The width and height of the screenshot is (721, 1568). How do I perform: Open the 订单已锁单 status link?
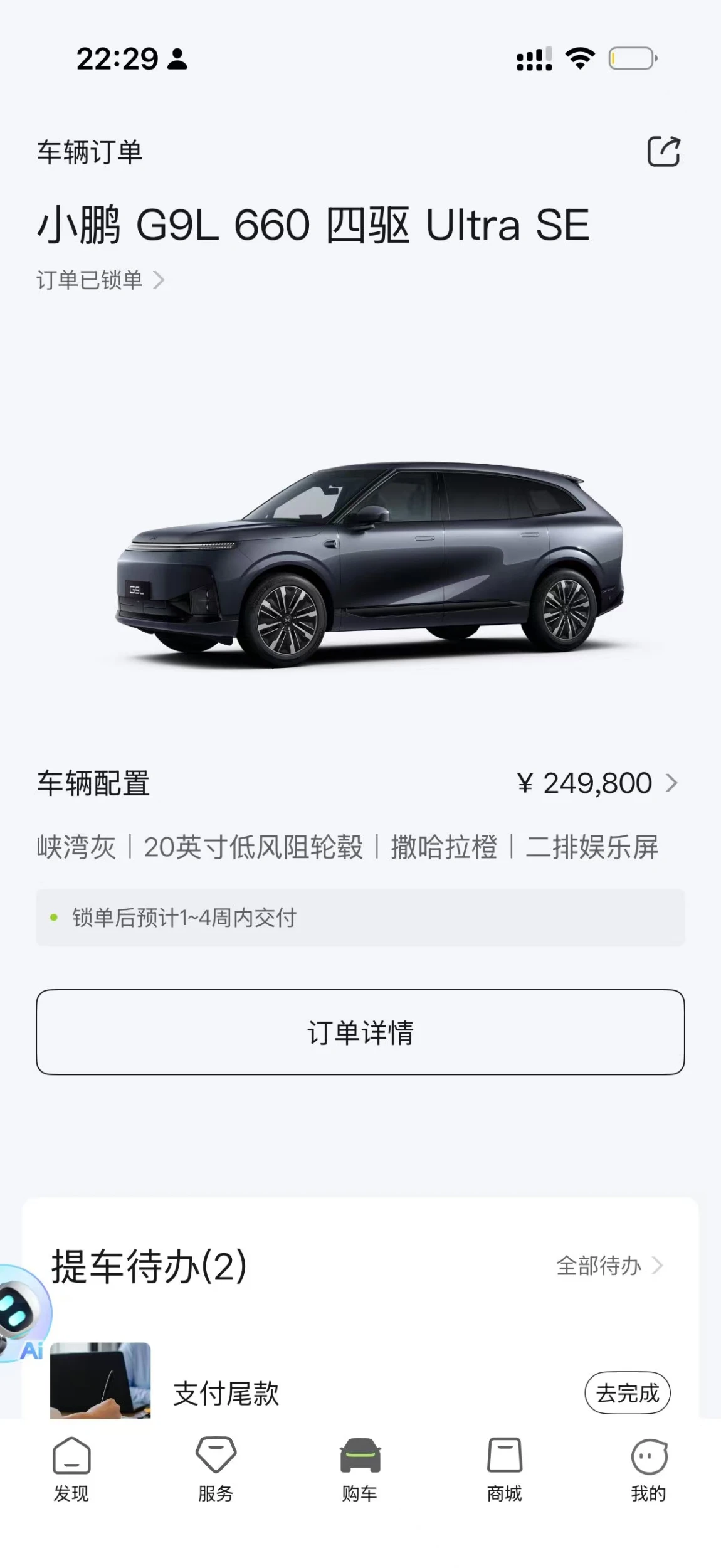point(100,280)
